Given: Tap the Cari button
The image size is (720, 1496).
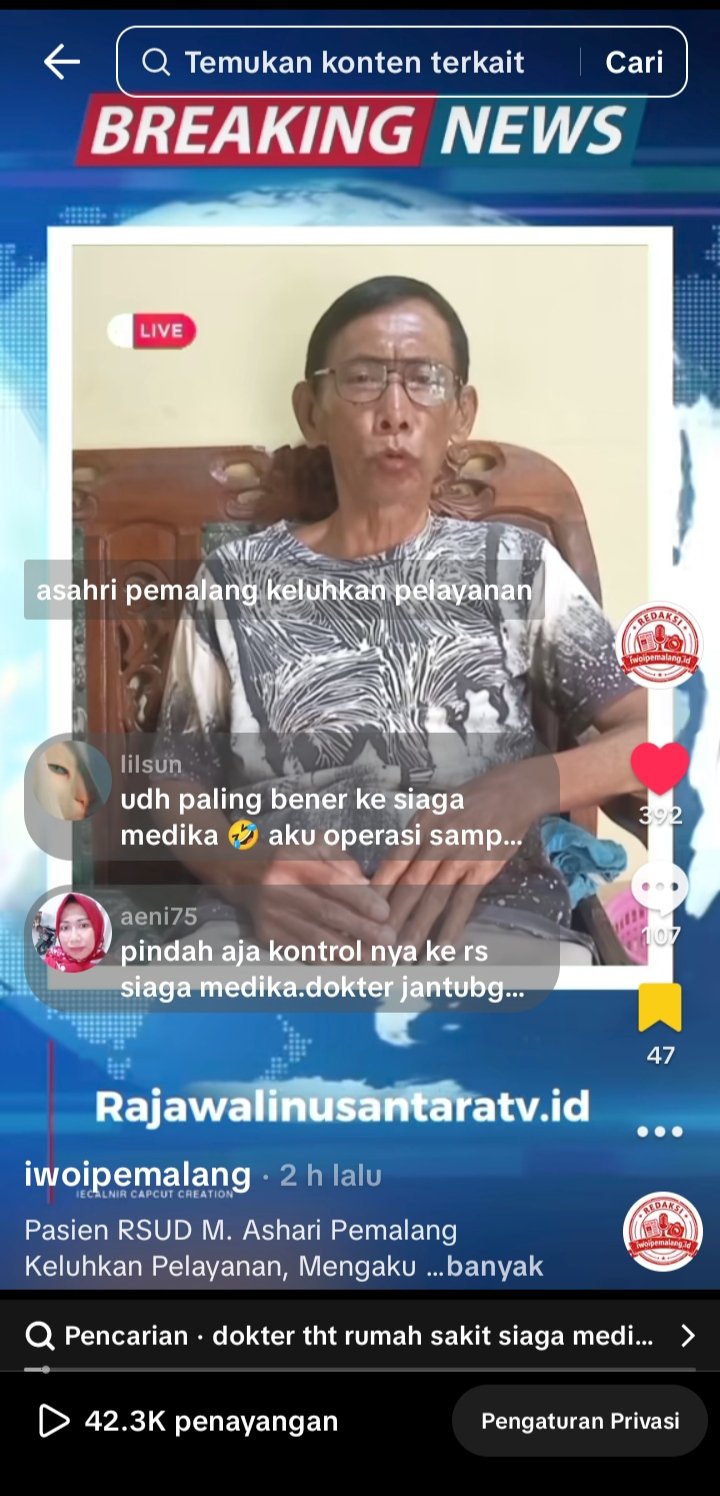Looking at the screenshot, I should pyautogui.click(x=634, y=62).
